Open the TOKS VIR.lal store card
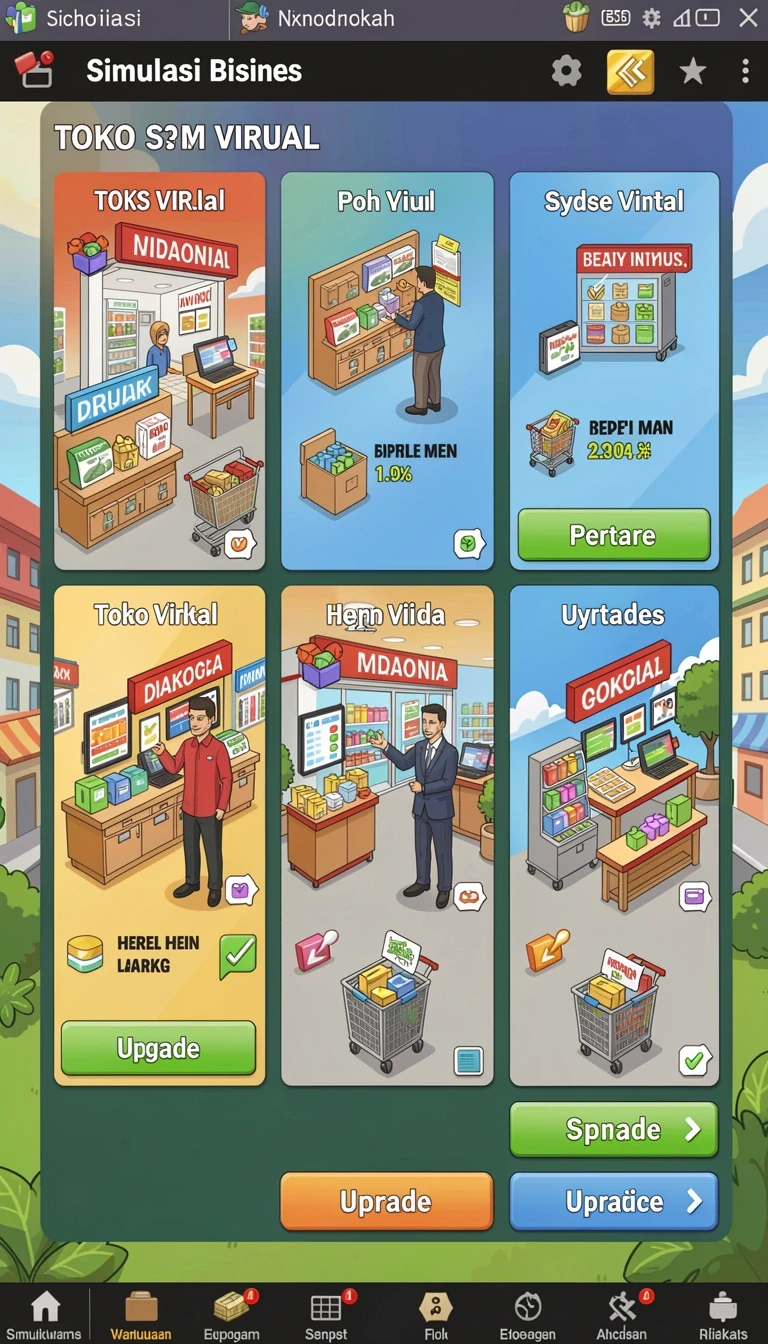Viewport: 768px width, 1344px height. point(159,371)
